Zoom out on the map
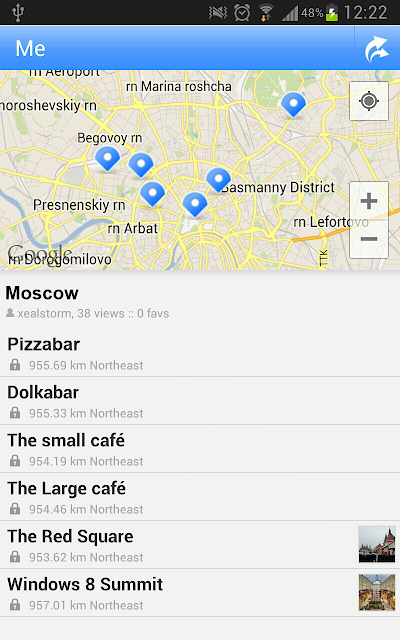This screenshot has width=400, height=640. [x=369, y=239]
